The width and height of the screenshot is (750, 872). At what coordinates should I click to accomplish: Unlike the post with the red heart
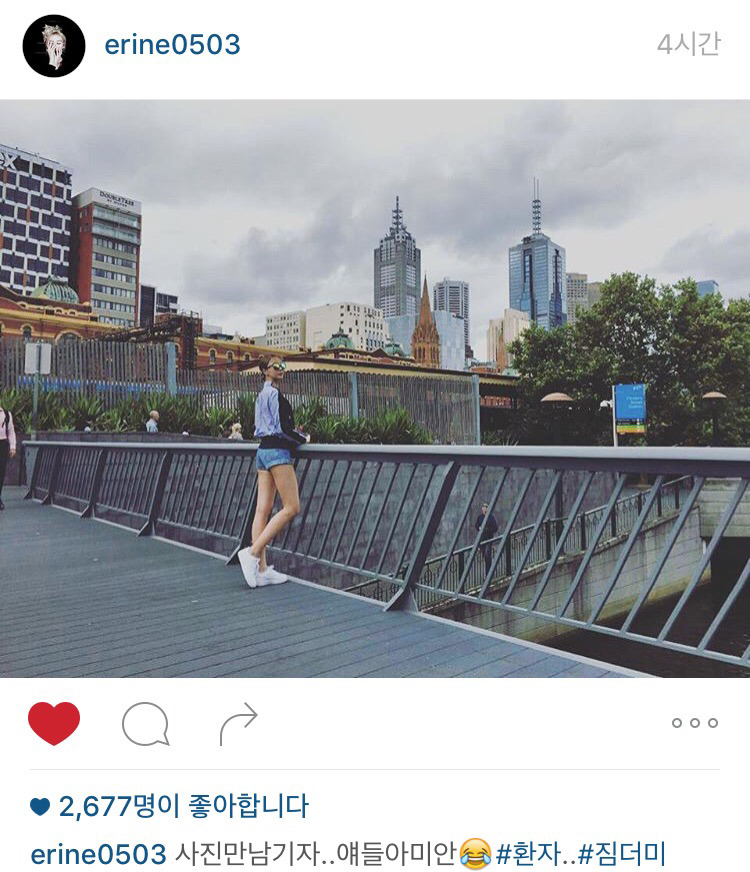click(54, 722)
